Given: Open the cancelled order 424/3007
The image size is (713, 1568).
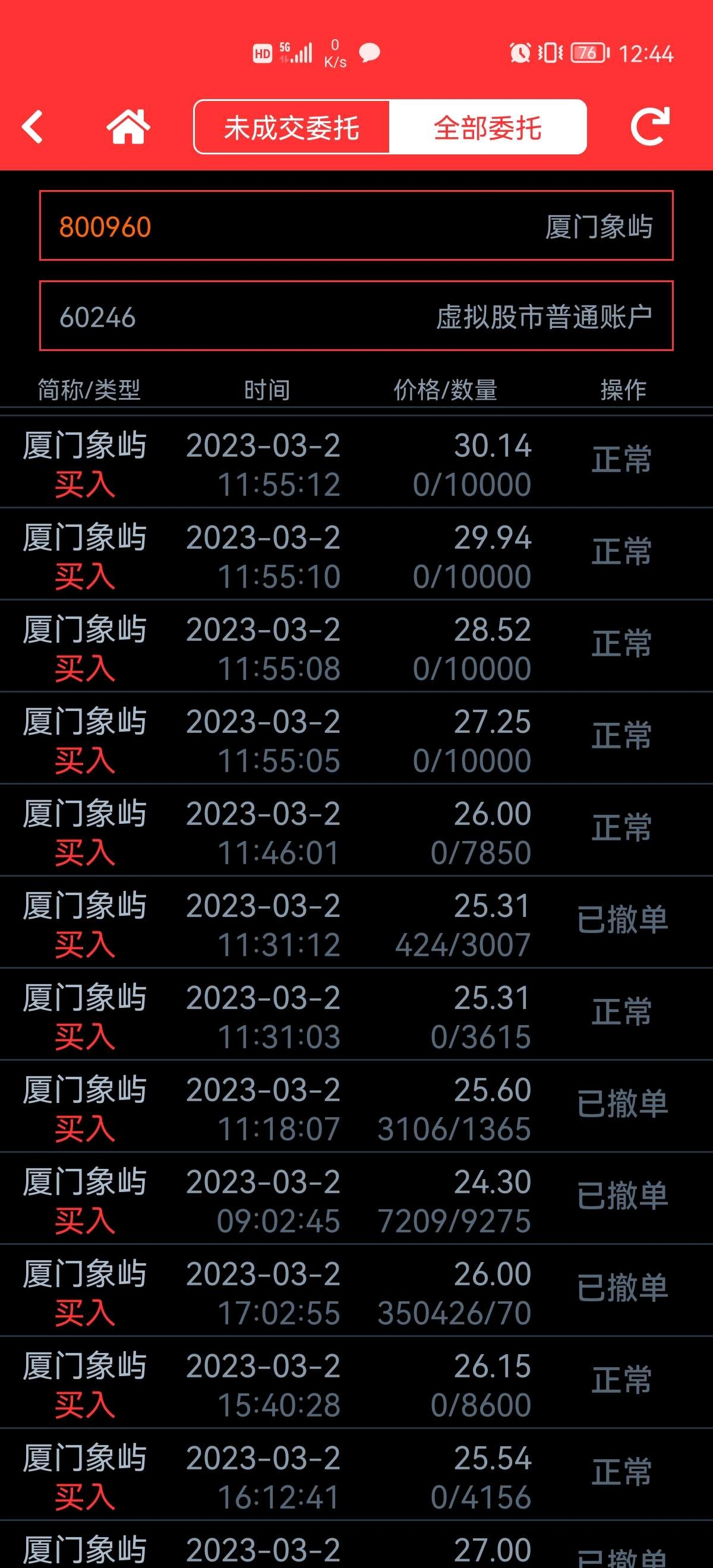Looking at the screenshot, I should [356, 922].
